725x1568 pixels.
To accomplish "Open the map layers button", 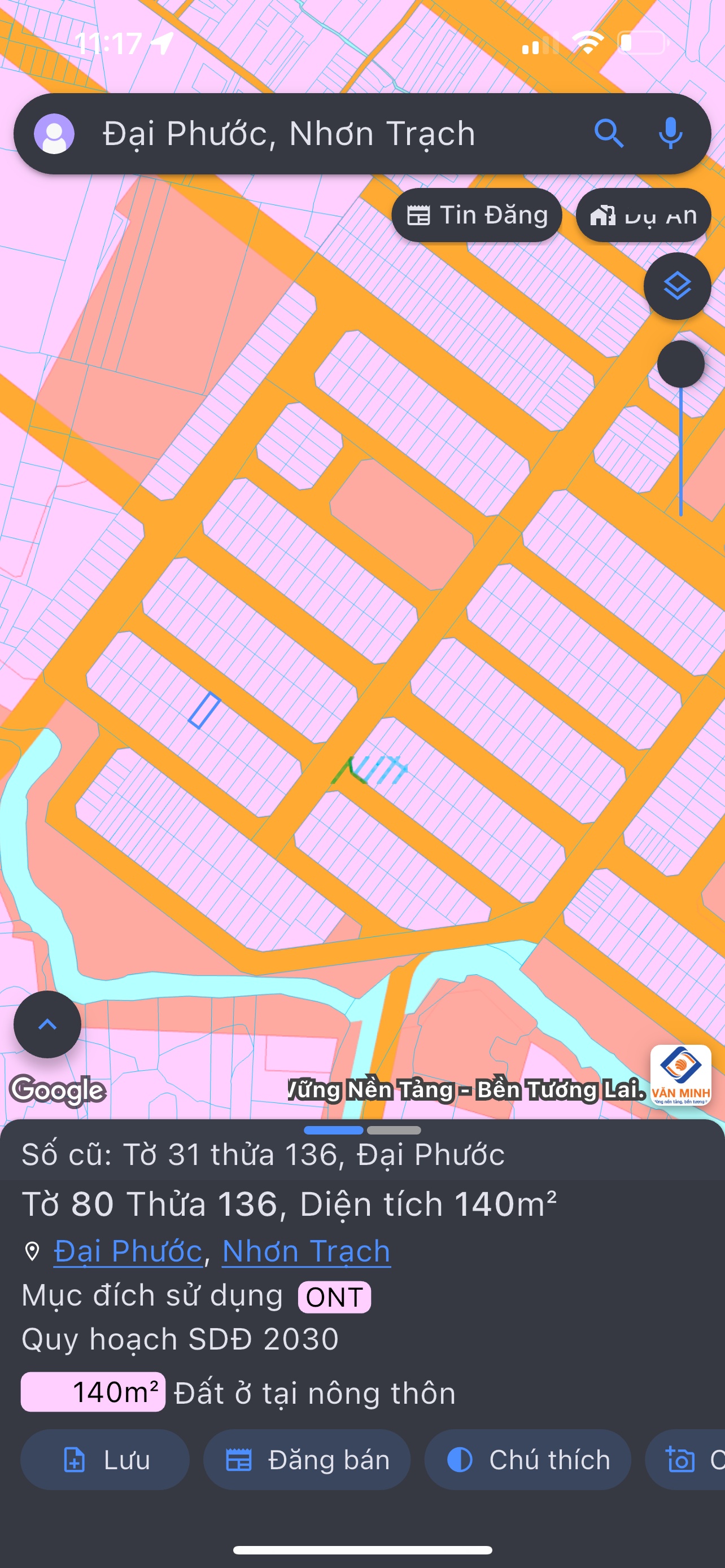I will click(x=677, y=286).
